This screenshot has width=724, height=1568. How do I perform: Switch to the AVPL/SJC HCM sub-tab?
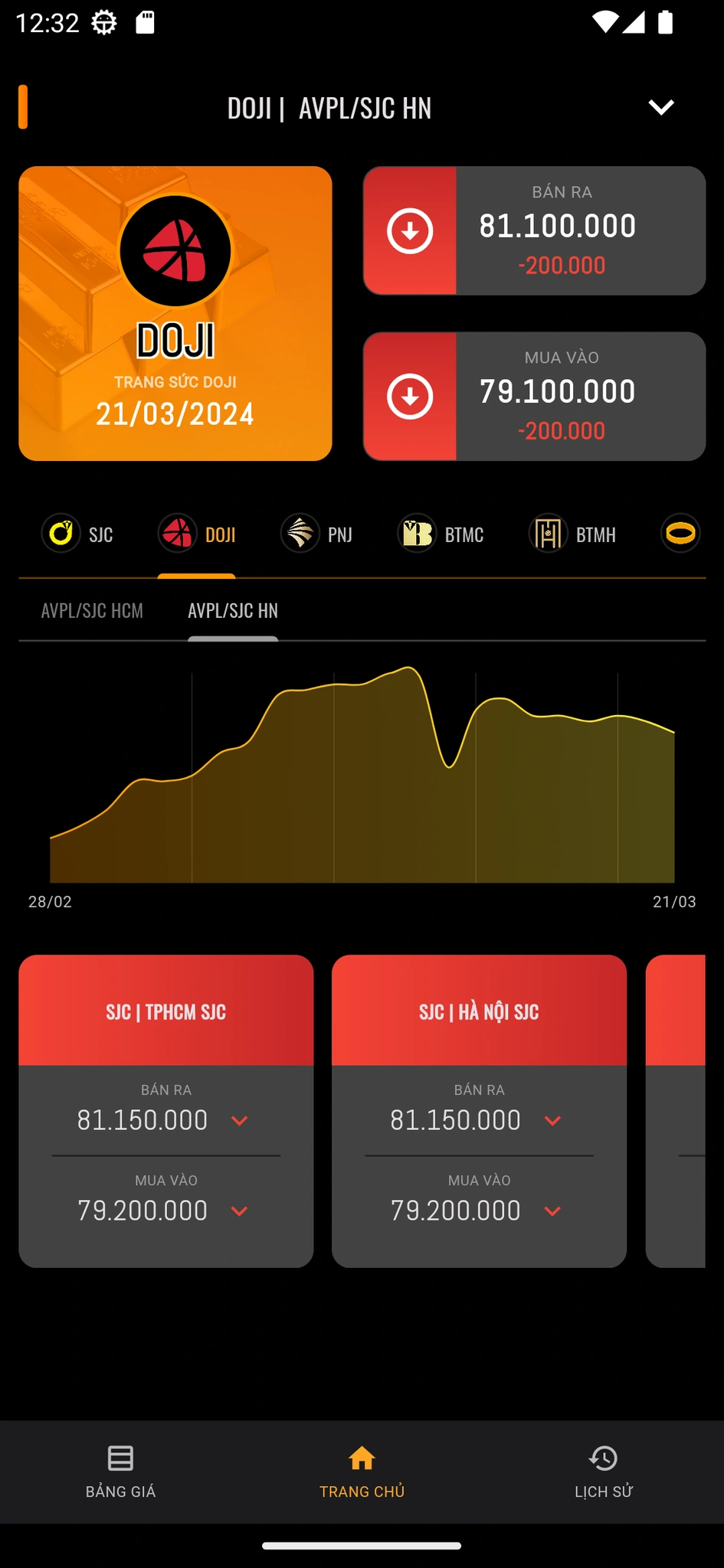(92, 610)
